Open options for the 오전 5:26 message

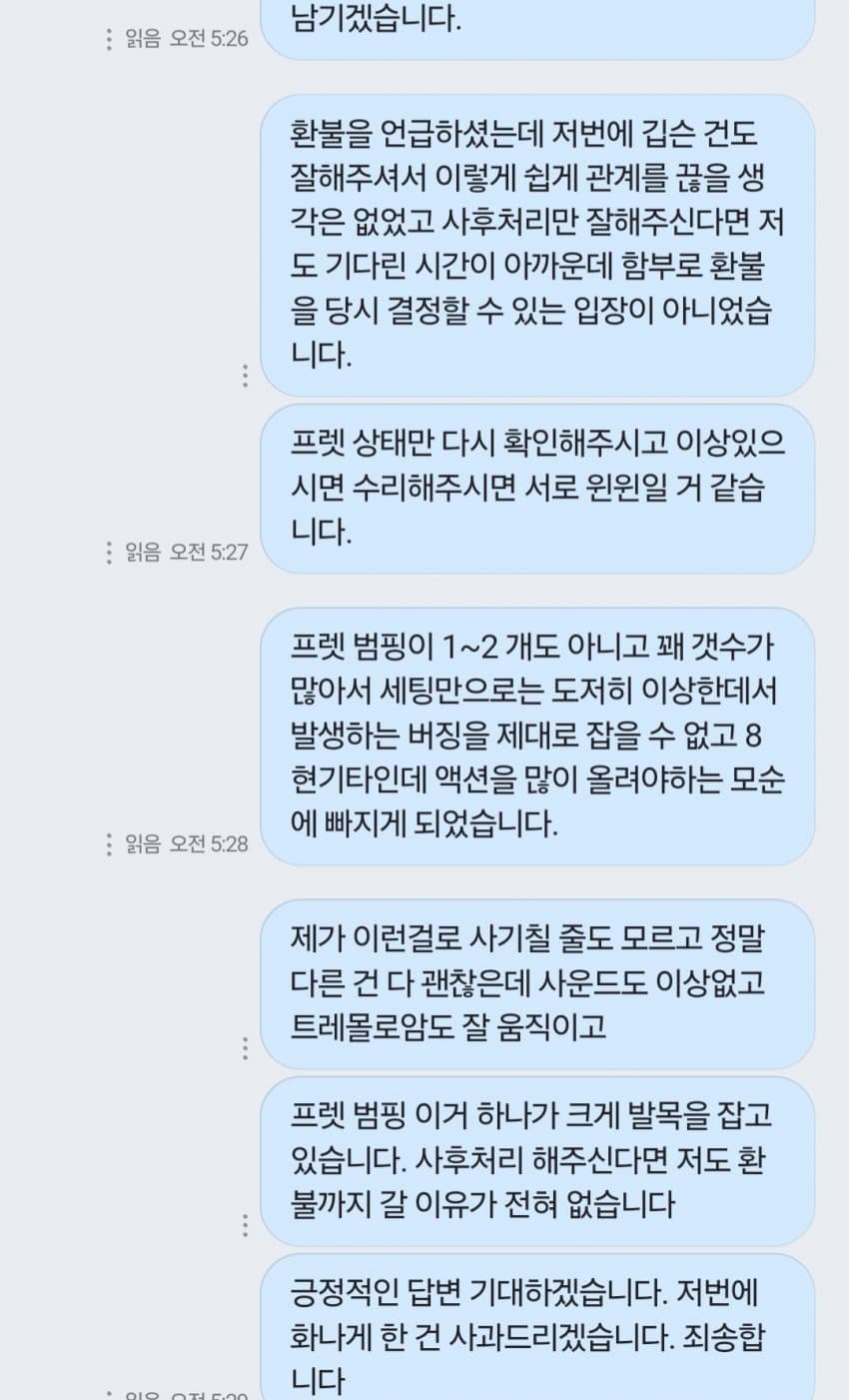point(109,40)
